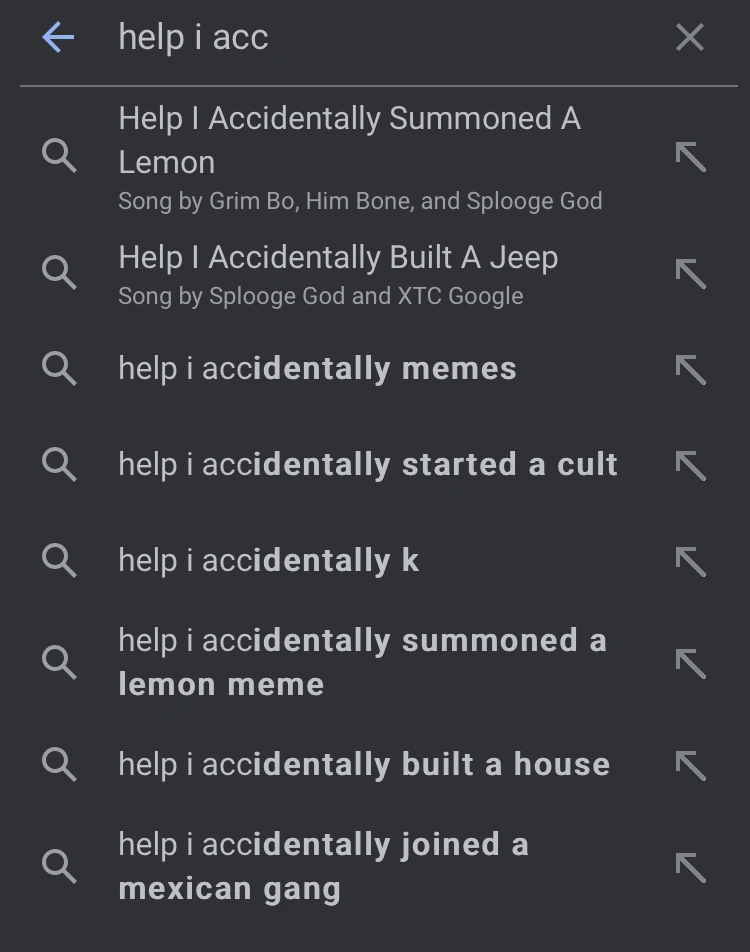Go back using the arrow icon
The image size is (750, 952).
point(59,38)
